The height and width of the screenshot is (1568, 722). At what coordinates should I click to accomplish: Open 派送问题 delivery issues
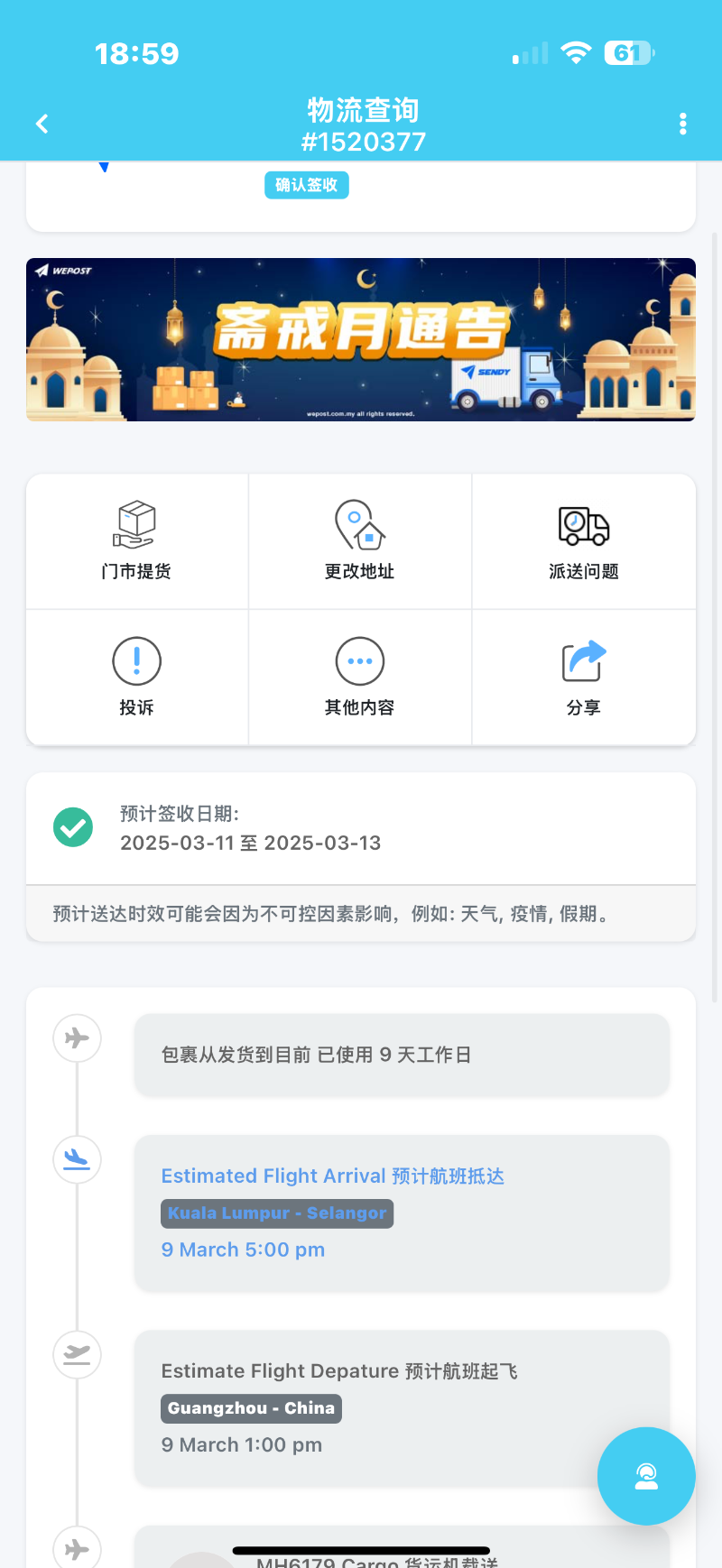click(583, 541)
